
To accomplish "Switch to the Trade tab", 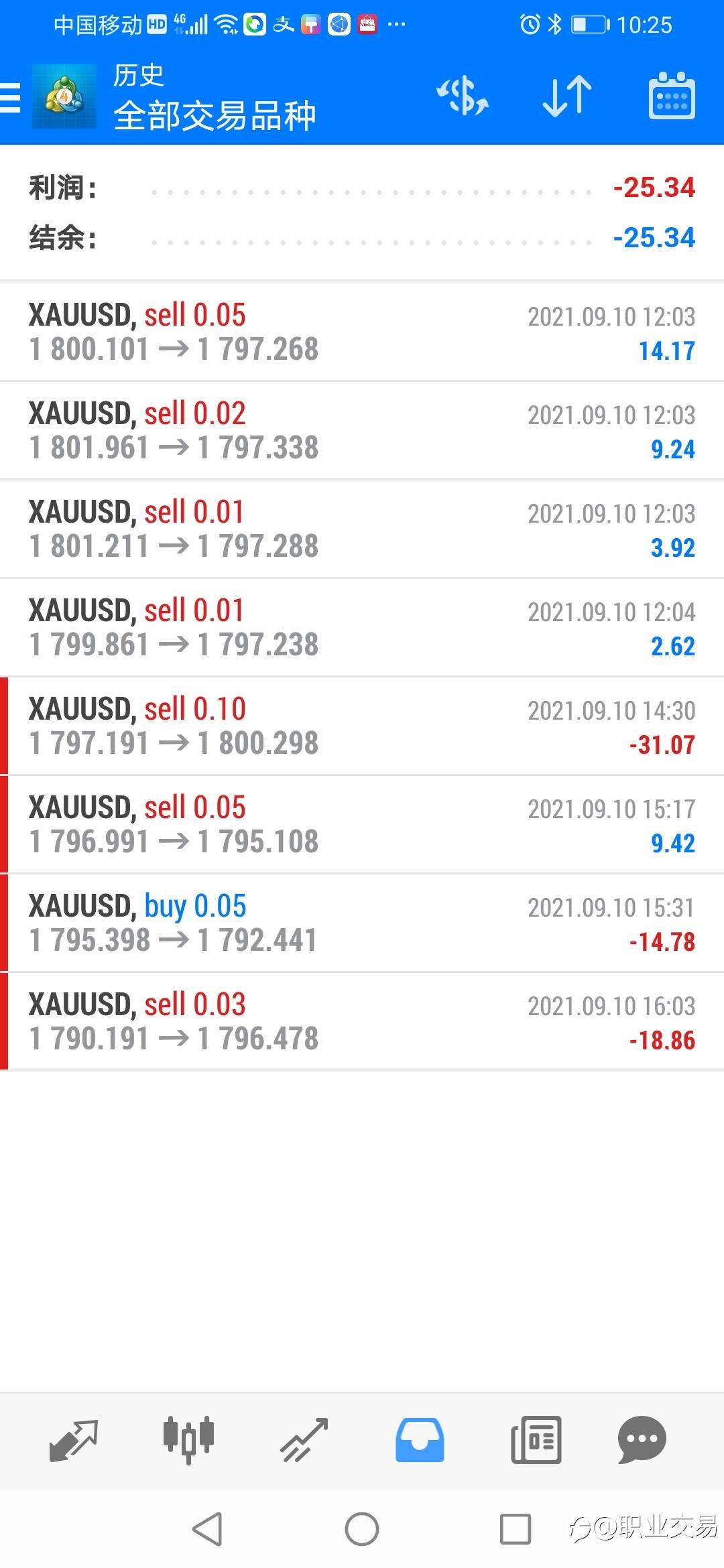I will 304,1439.
